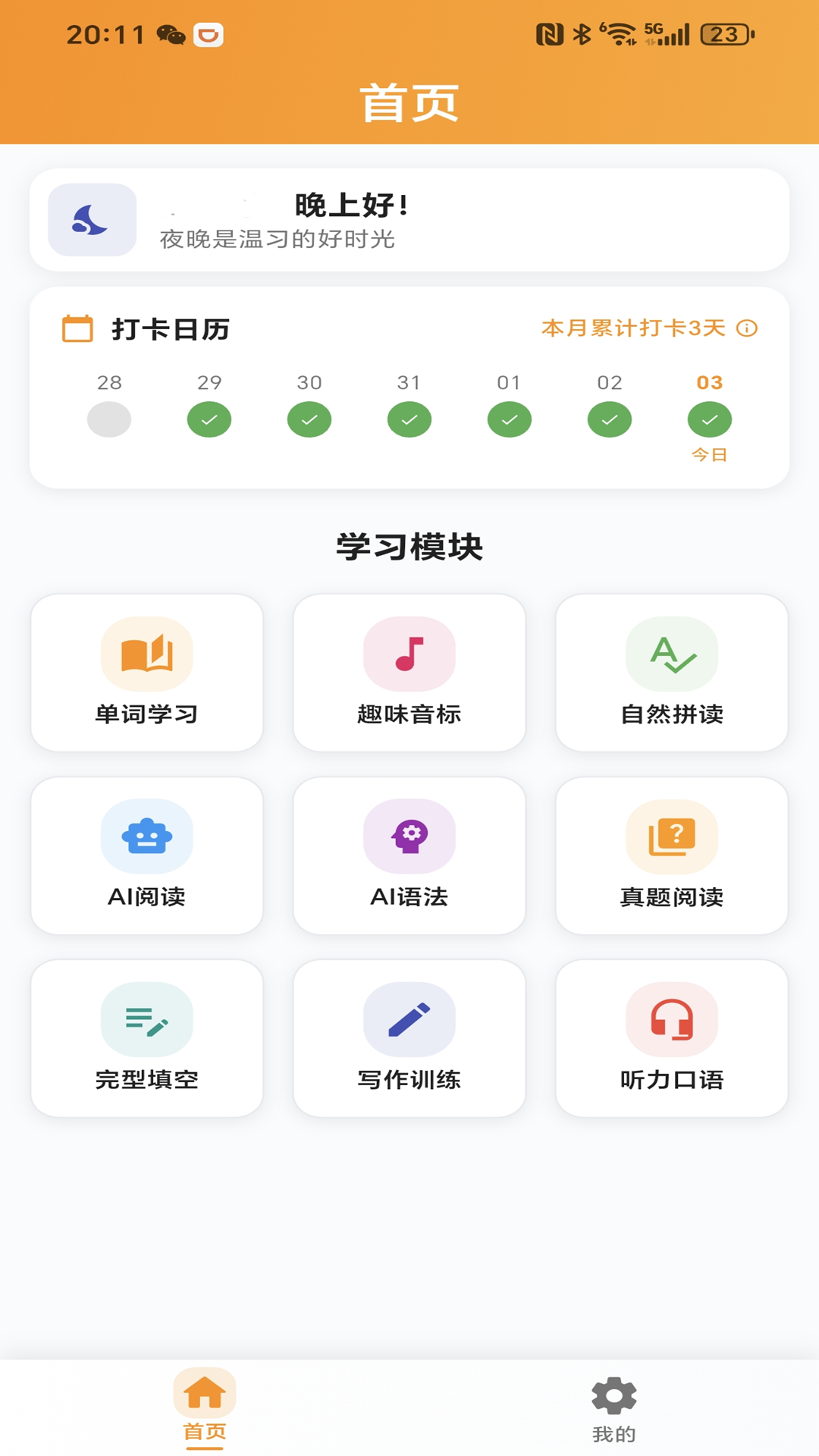Open the 完型填空 cloze test icon
This screenshot has height=1456, width=819.
click(x=147, y=1021)
